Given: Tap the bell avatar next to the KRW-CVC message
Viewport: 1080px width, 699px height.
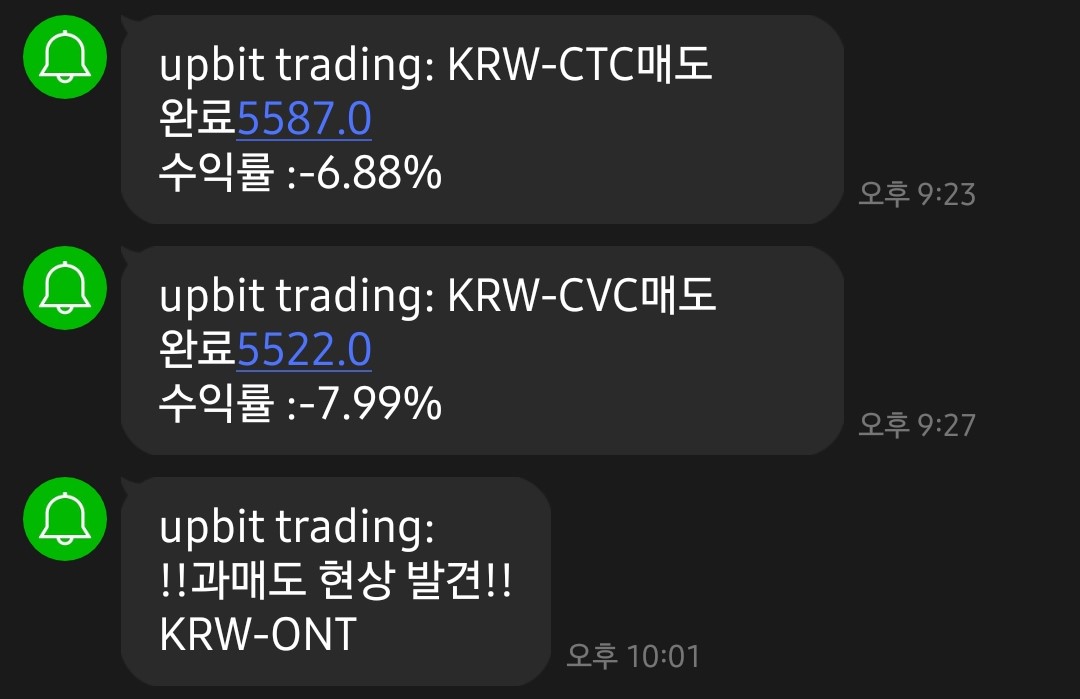Looking at the screenshot, I should (x=65, y=287).
